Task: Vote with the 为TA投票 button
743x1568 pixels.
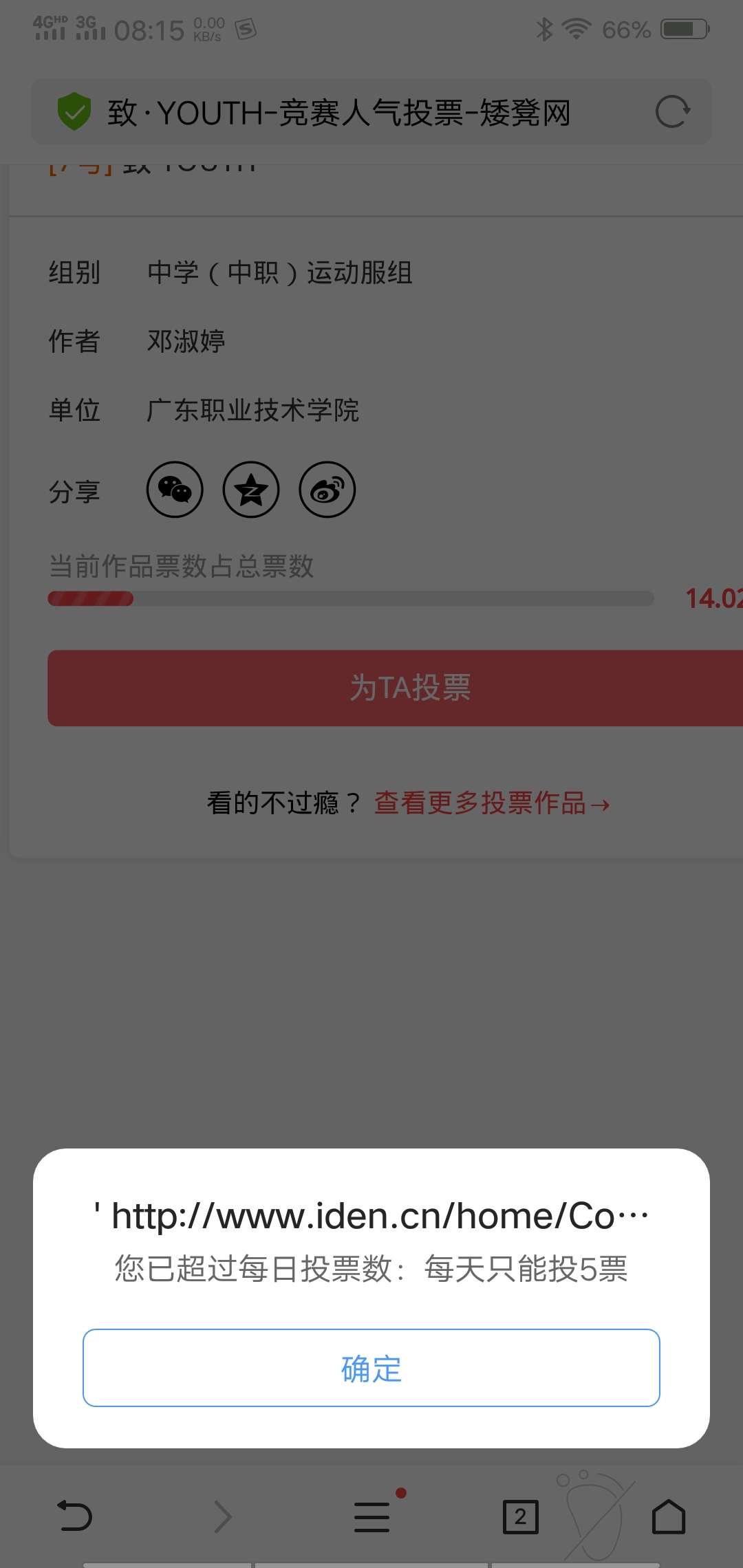Action: (410, 688)
